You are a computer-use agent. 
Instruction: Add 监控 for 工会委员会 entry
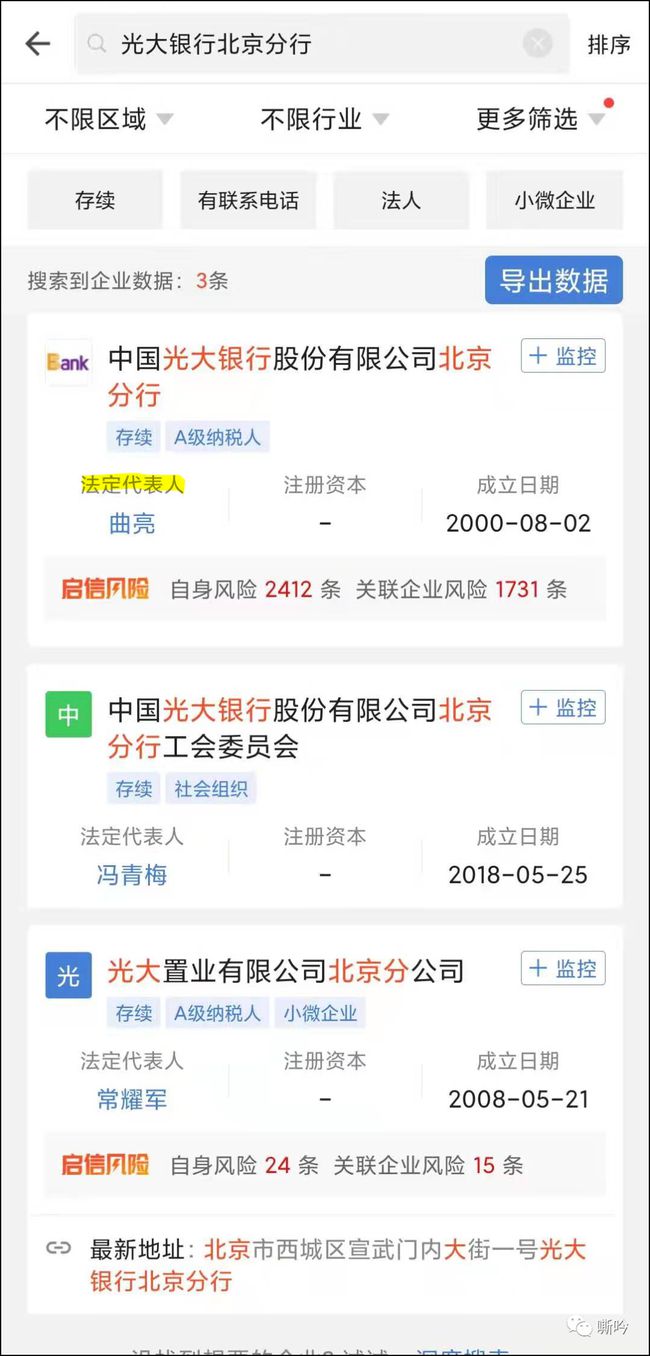563,708
